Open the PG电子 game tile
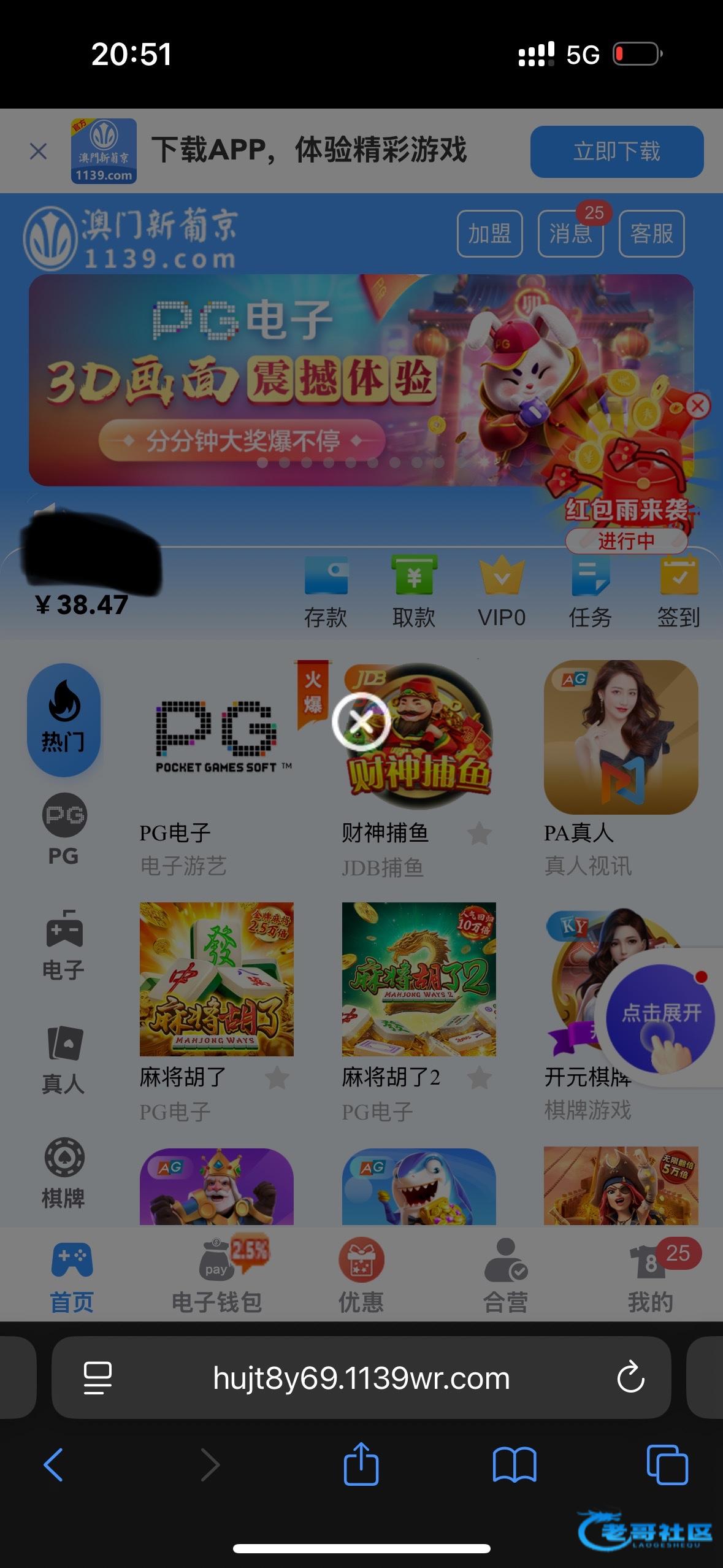This screenshot has height=1568, width=723. [x=216, y=736]
